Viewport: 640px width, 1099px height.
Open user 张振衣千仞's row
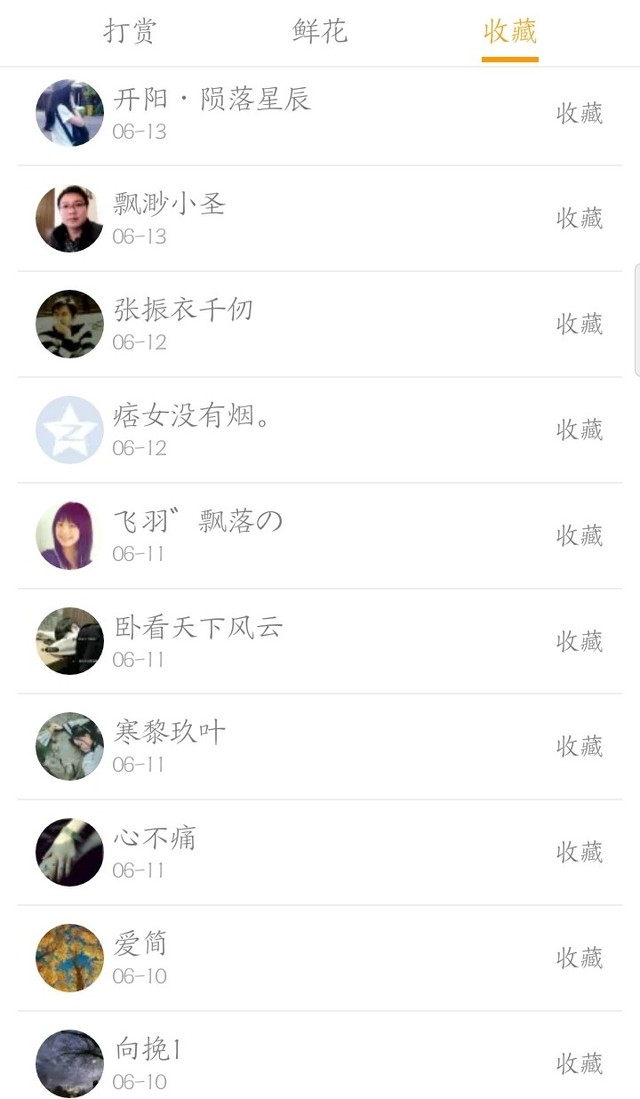(320, 324)
